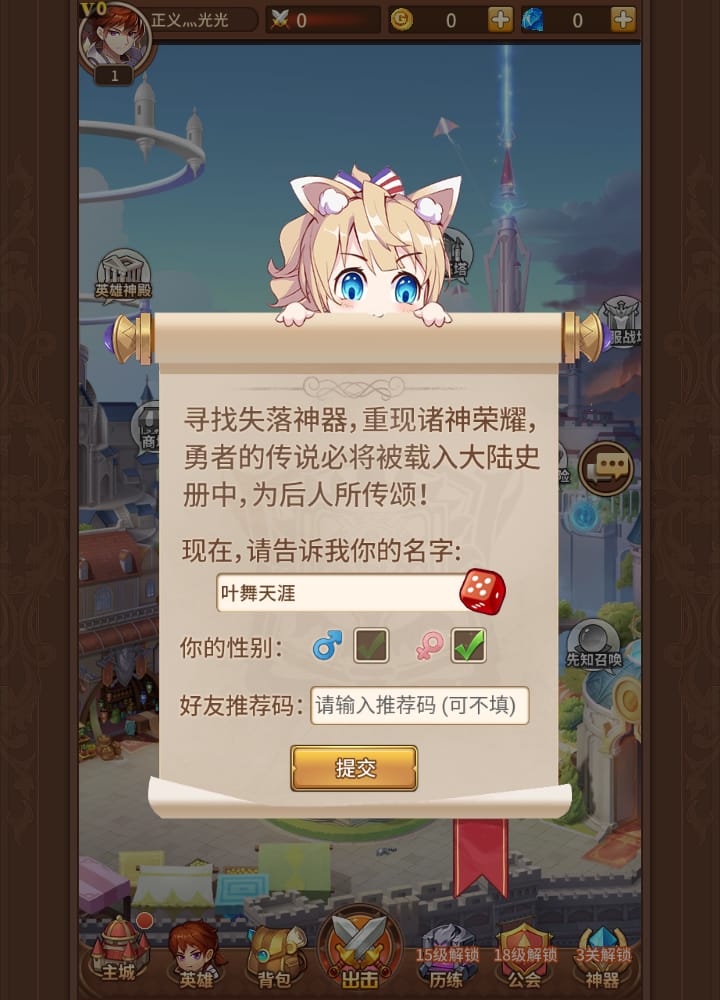Start battle with the 出击 button

click(x=359, y=950)
